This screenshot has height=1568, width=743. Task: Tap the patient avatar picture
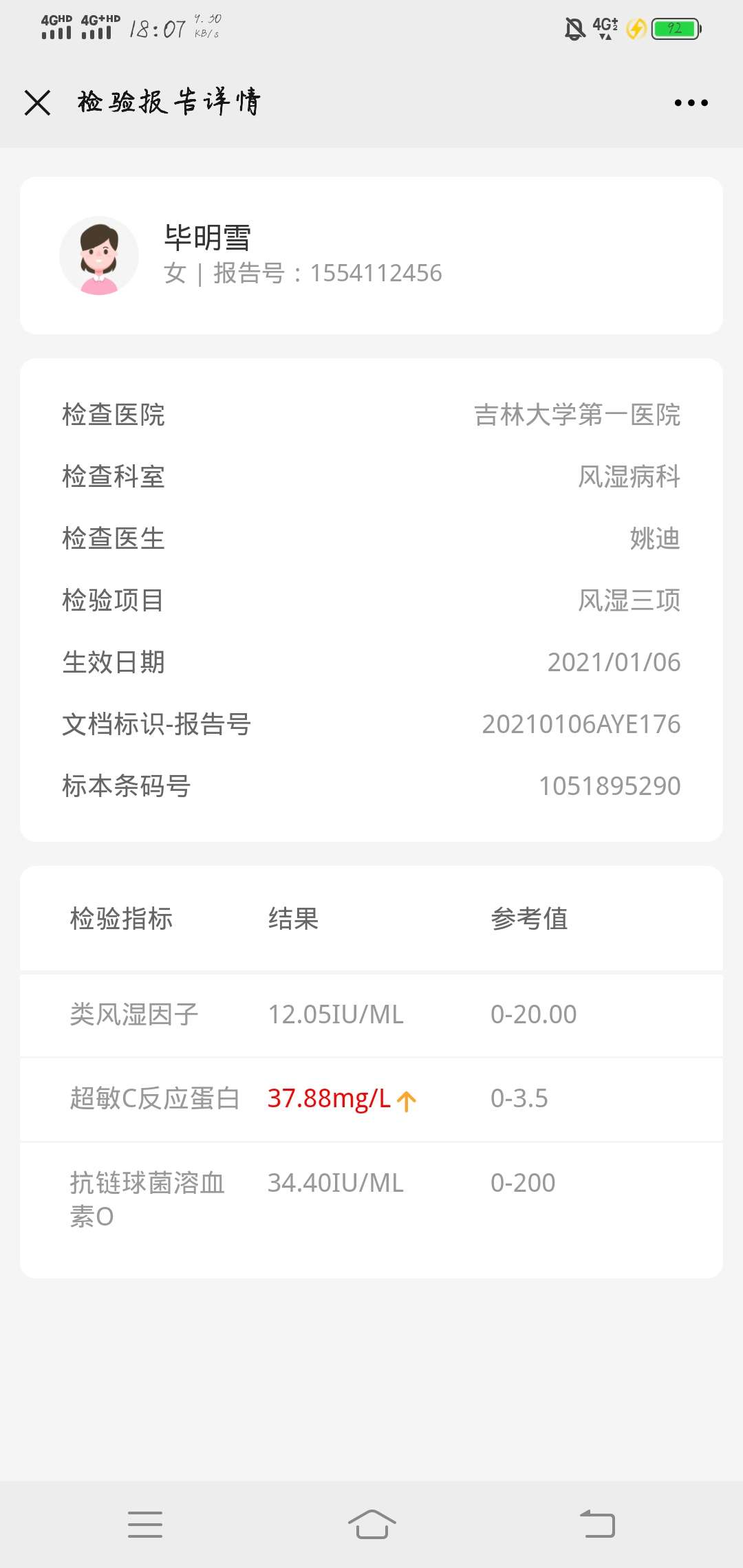(x=102, y=255)
